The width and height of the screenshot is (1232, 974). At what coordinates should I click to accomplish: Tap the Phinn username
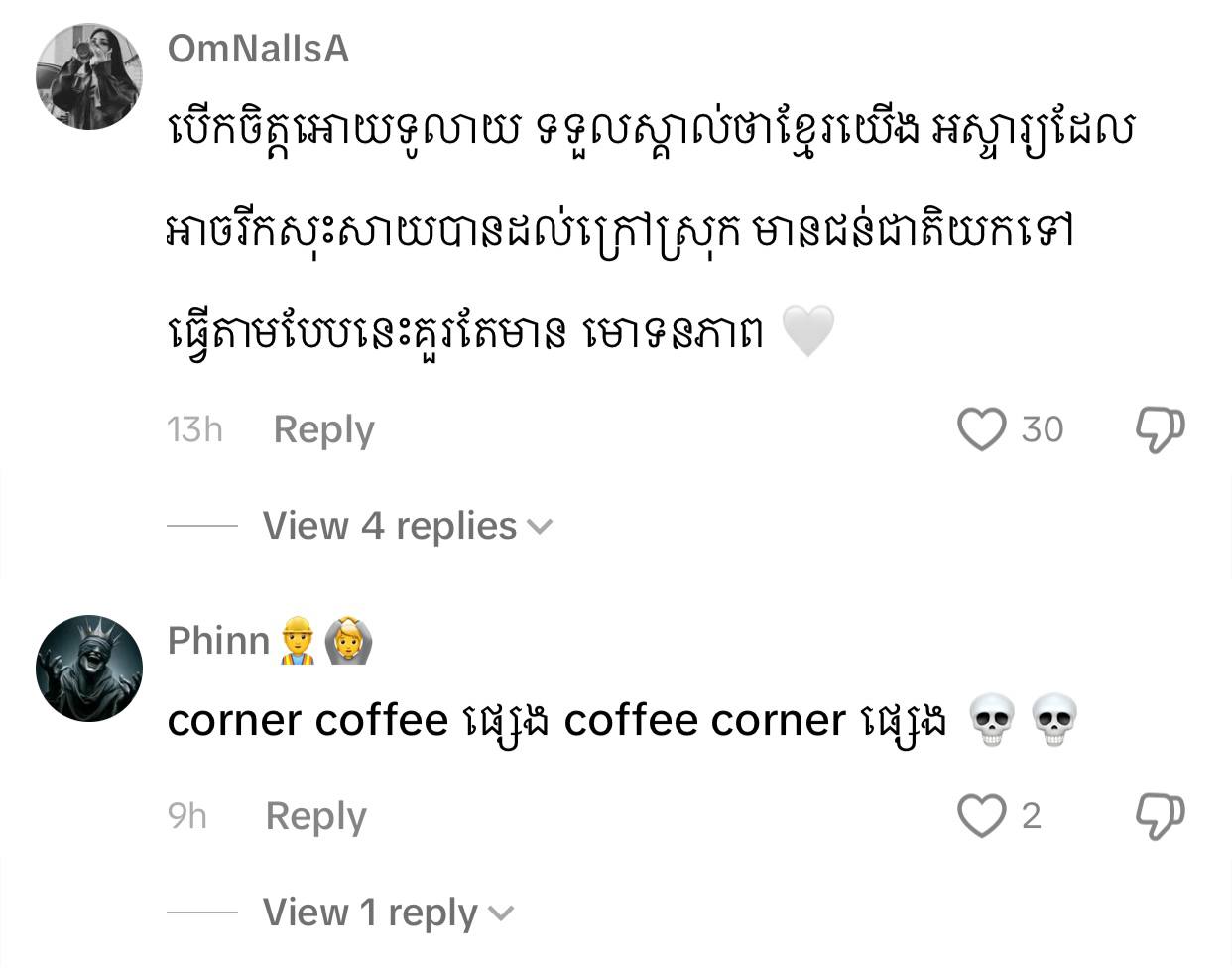click(x=219, y=641)
